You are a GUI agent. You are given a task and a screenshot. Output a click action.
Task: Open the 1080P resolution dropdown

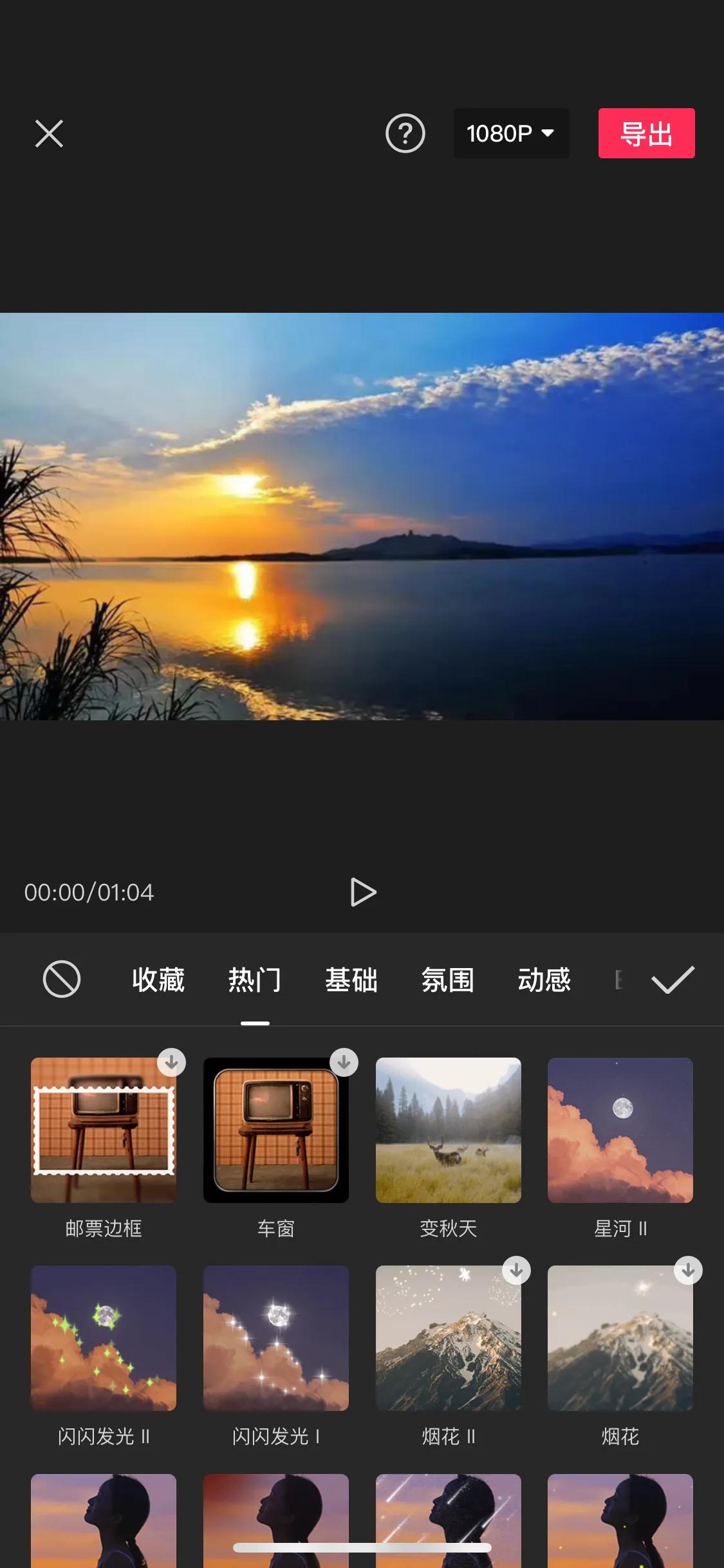tap(510, 133)
